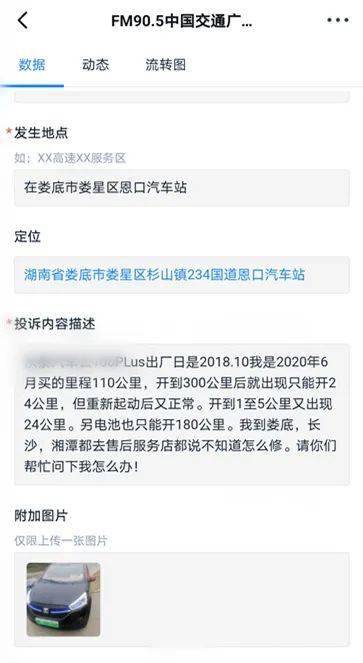Open the three-dot overflow menu

[338, 20]
